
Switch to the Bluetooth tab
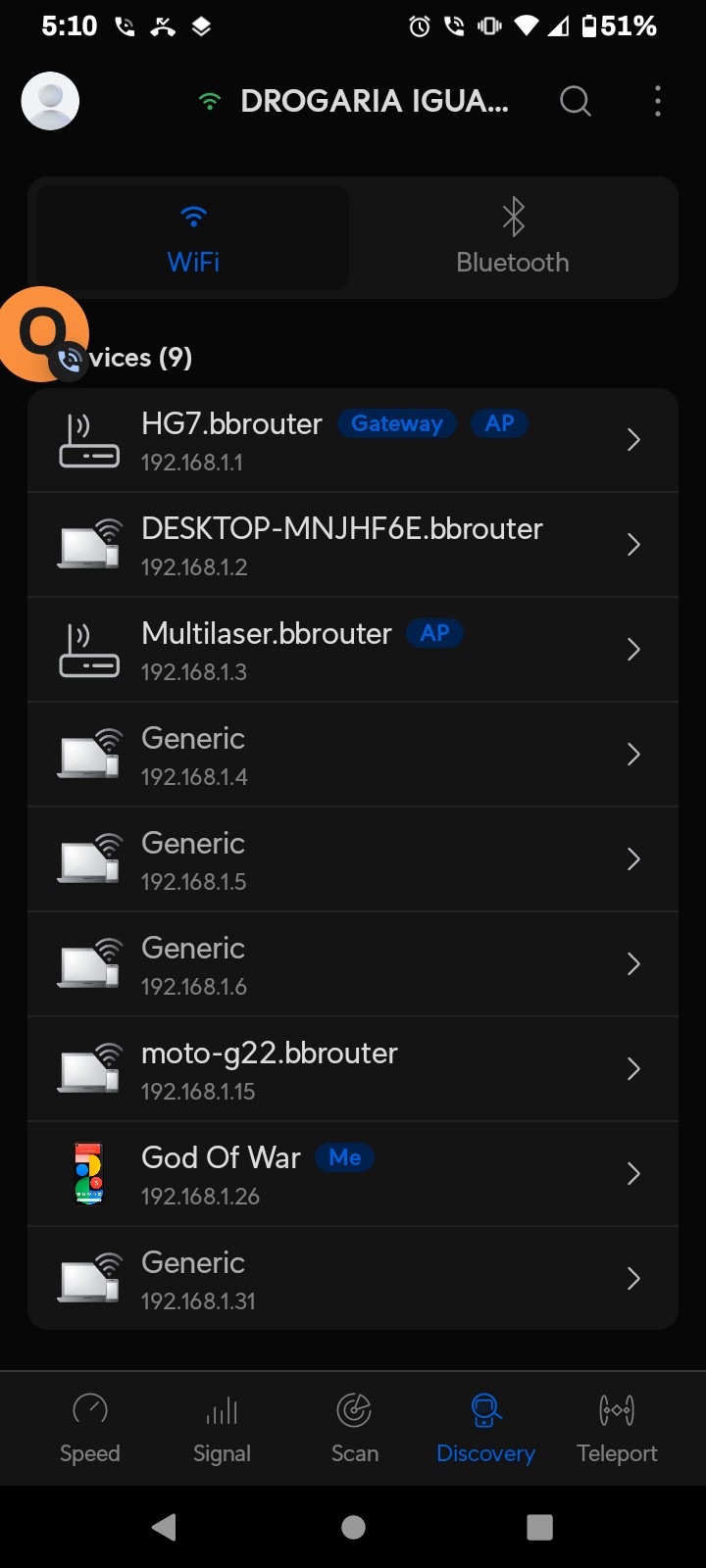coord(513,238)
